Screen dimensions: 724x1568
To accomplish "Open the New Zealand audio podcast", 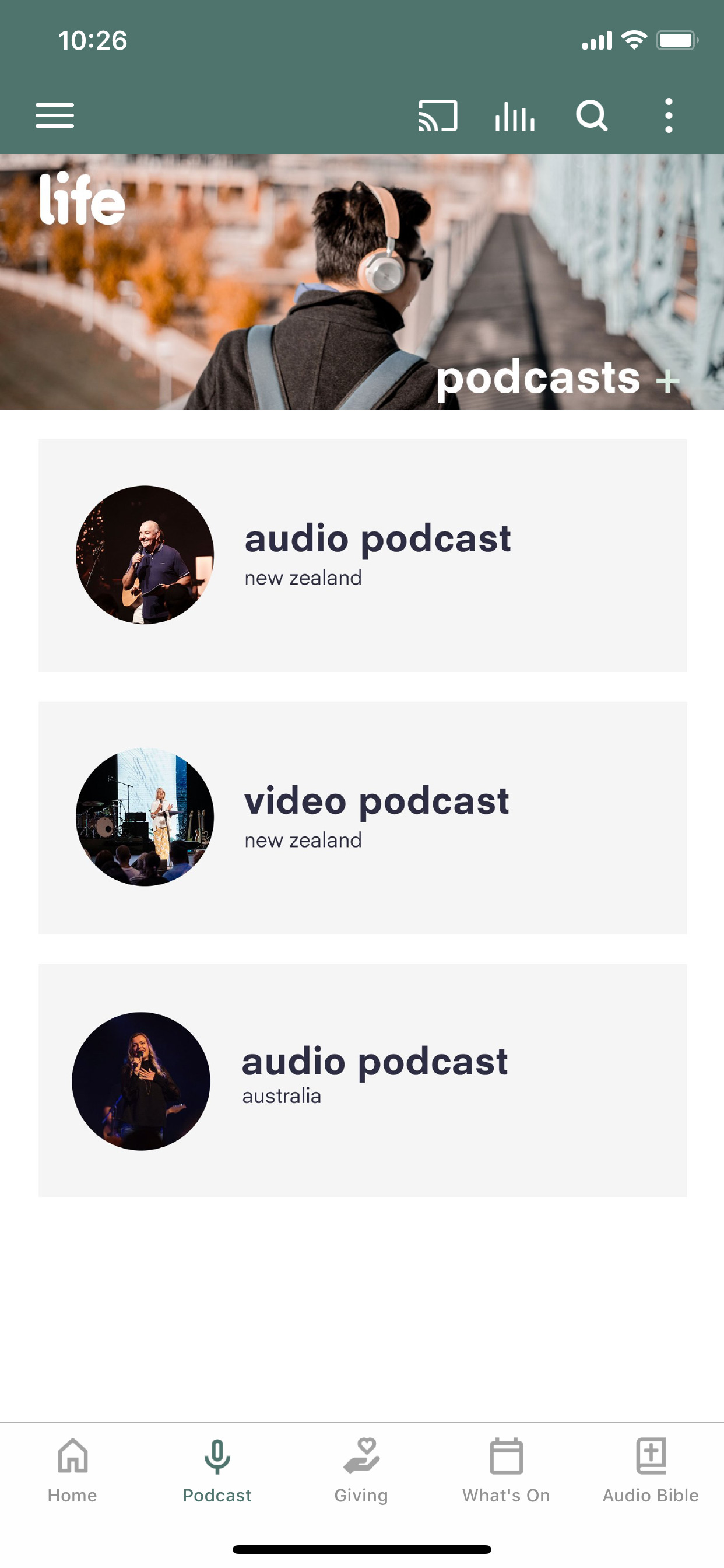I will (363, 555).
